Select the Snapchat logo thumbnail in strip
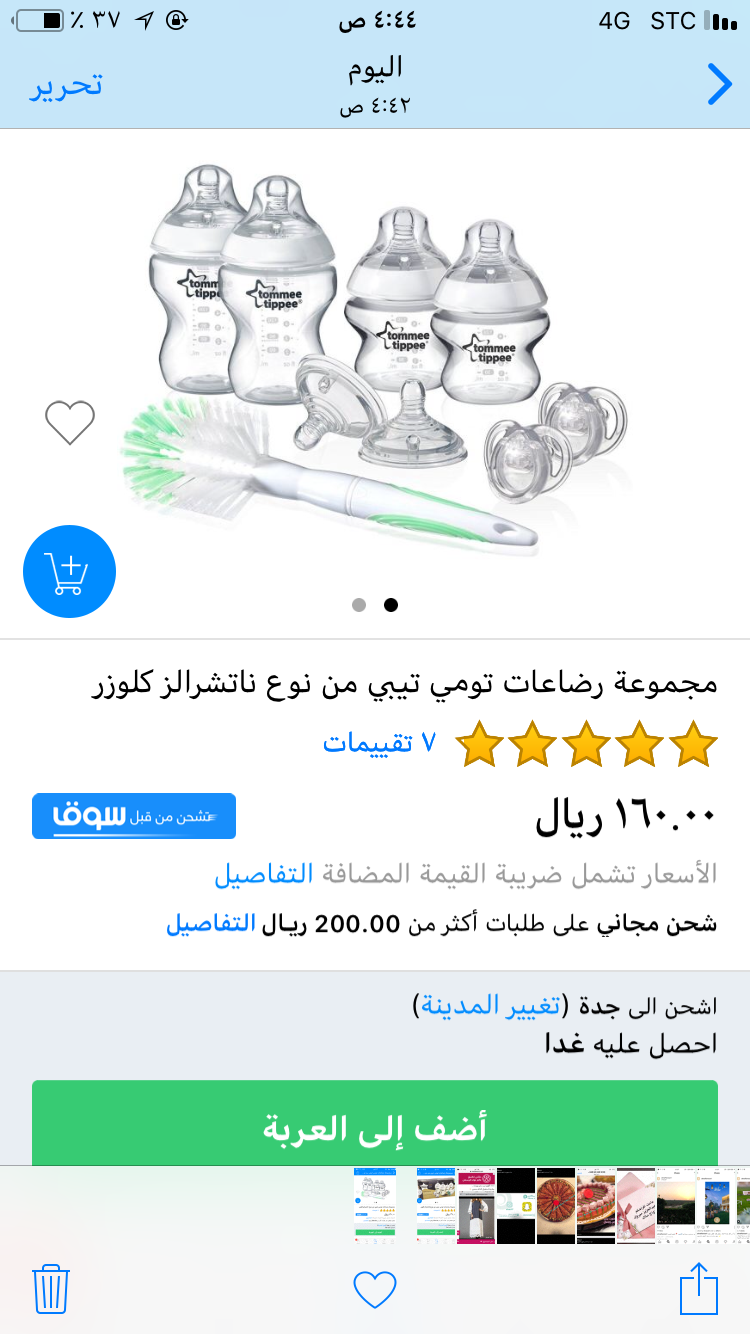 click(516, 1206)
